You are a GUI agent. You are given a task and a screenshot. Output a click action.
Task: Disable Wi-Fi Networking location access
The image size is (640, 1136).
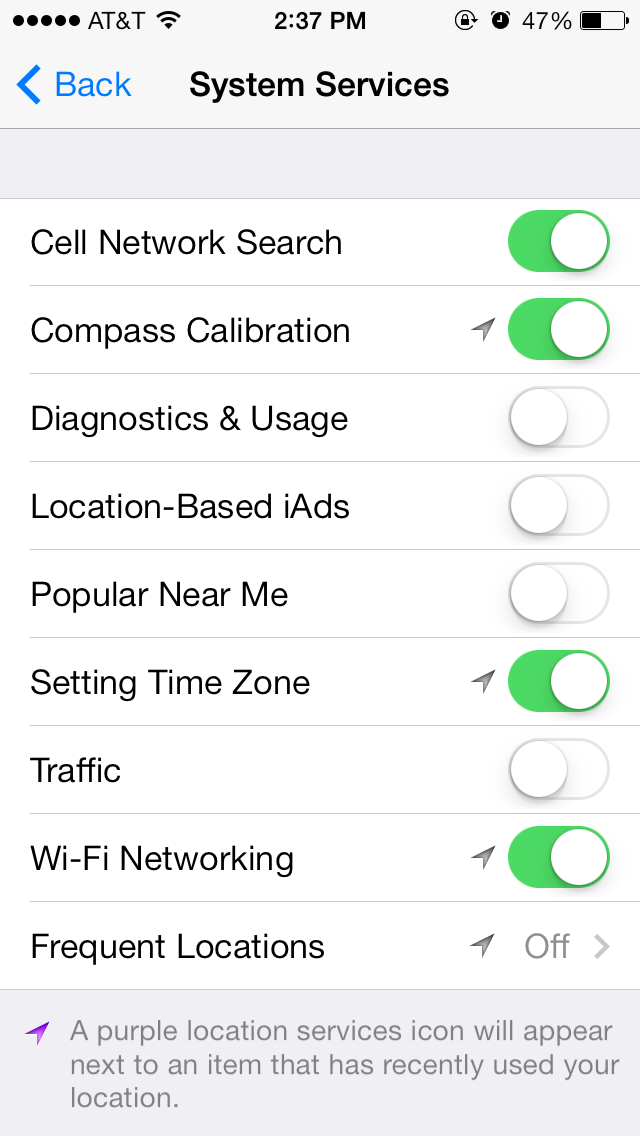(558, 858)
